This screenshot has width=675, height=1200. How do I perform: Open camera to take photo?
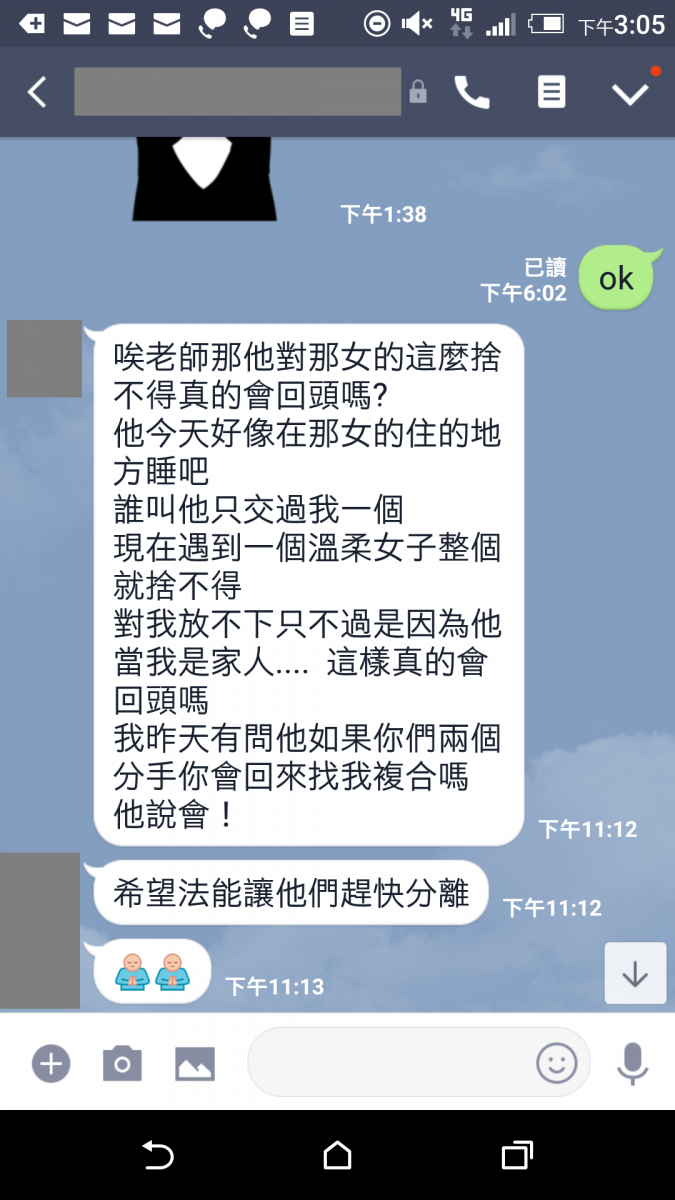click(122, 1063)
